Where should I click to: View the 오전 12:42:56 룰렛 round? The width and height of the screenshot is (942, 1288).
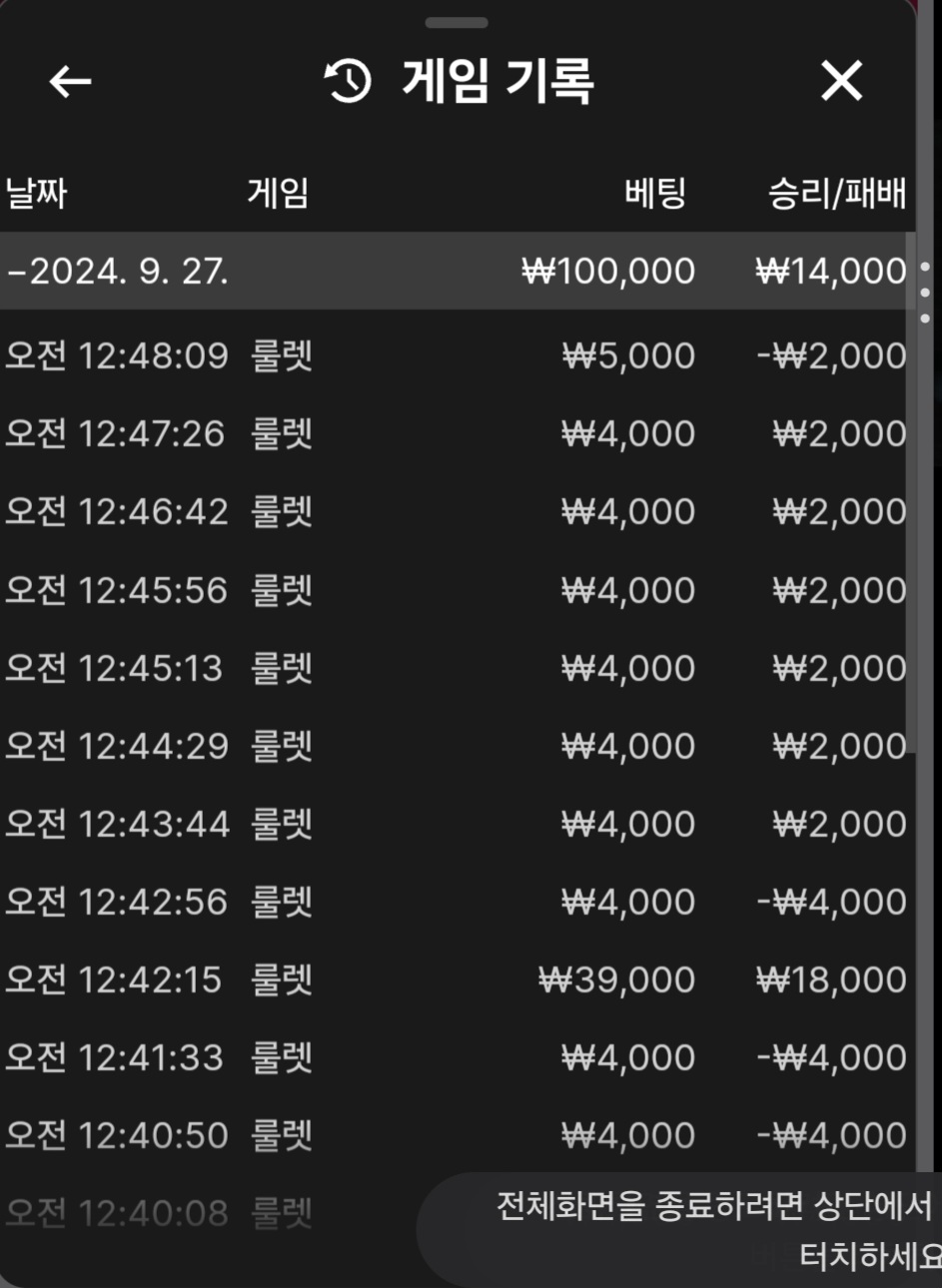pos(455,902)
